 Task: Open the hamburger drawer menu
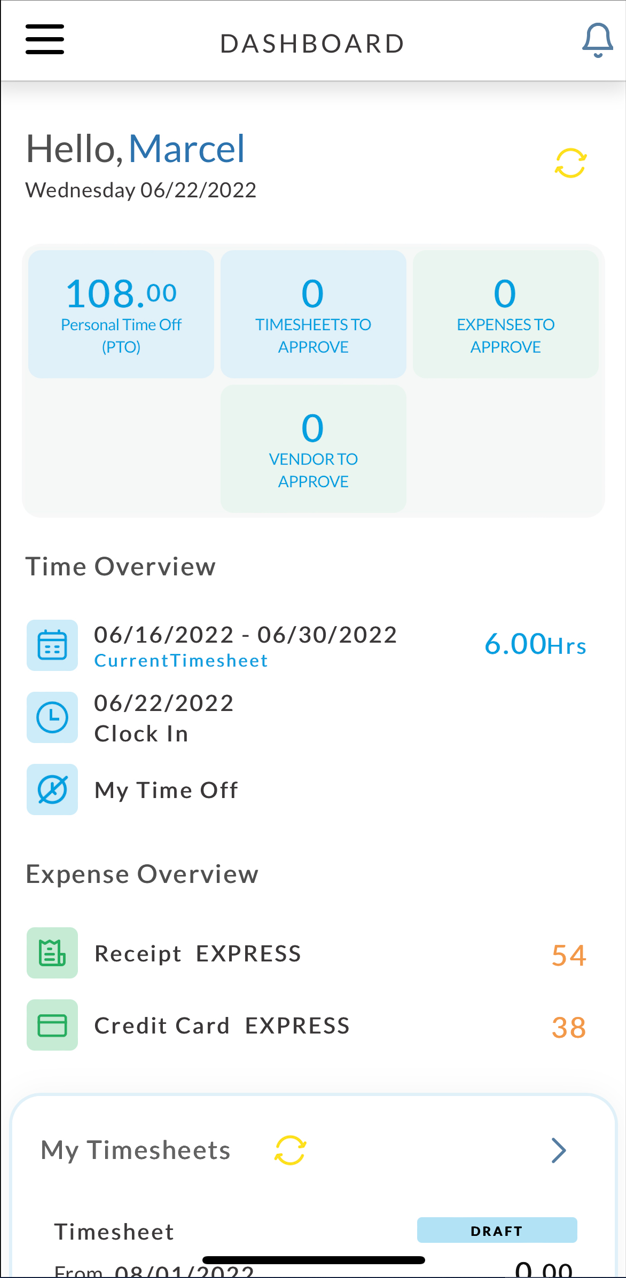[45, 41]
